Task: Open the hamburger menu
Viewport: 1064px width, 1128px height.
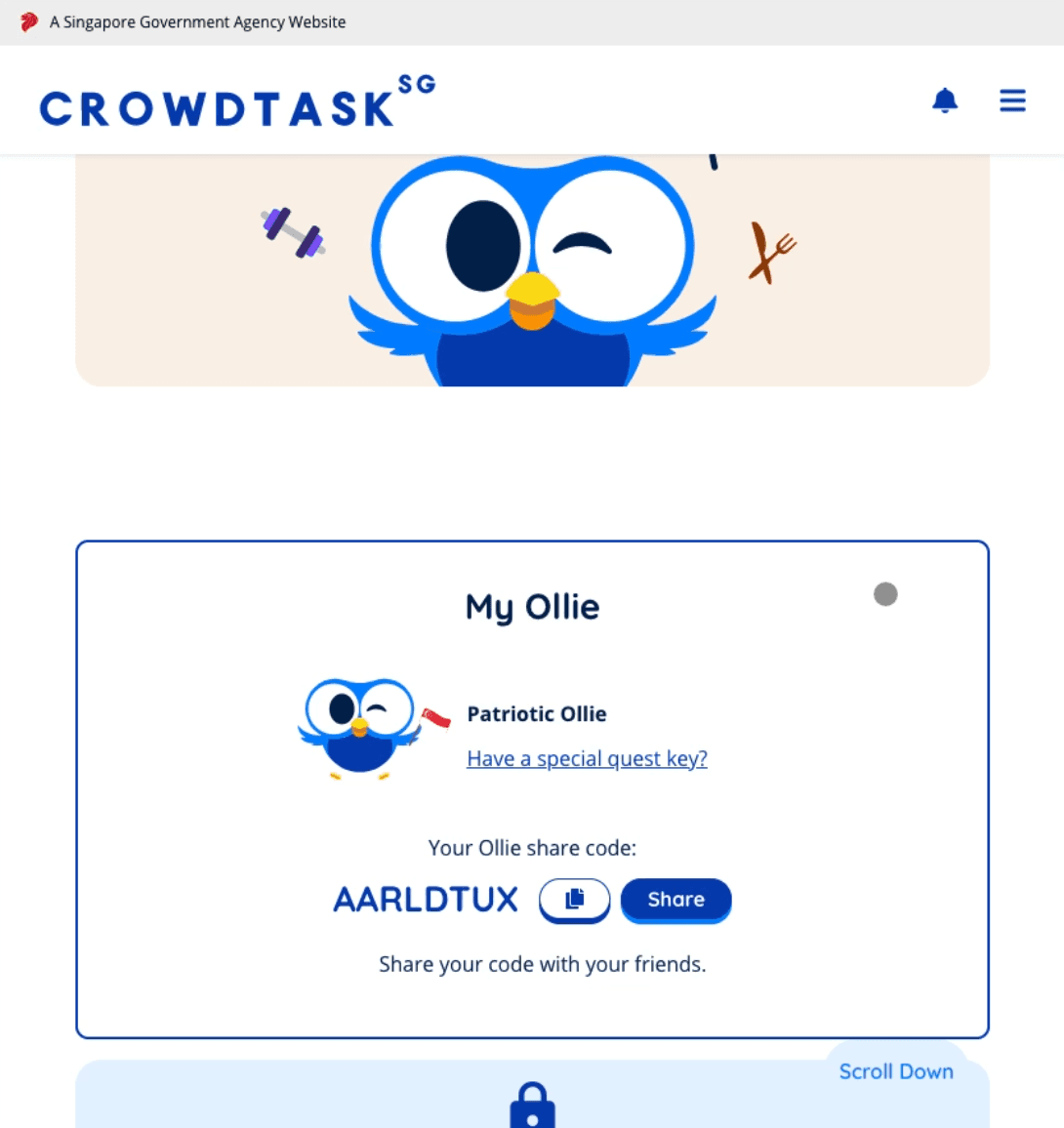Action: tap(1012, 101)
